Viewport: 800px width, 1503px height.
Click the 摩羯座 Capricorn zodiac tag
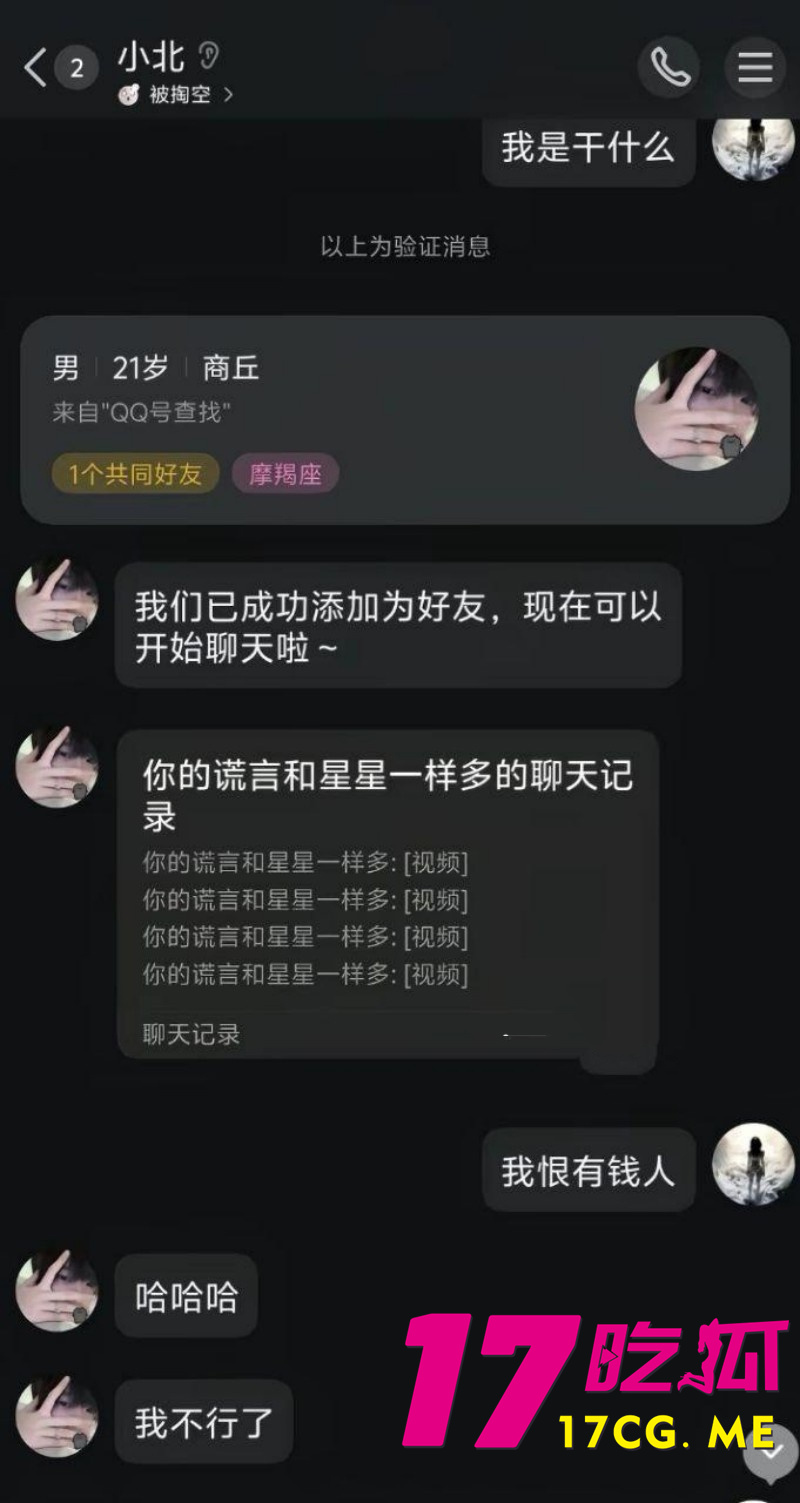pyautogui.click(x=285, y=473)
